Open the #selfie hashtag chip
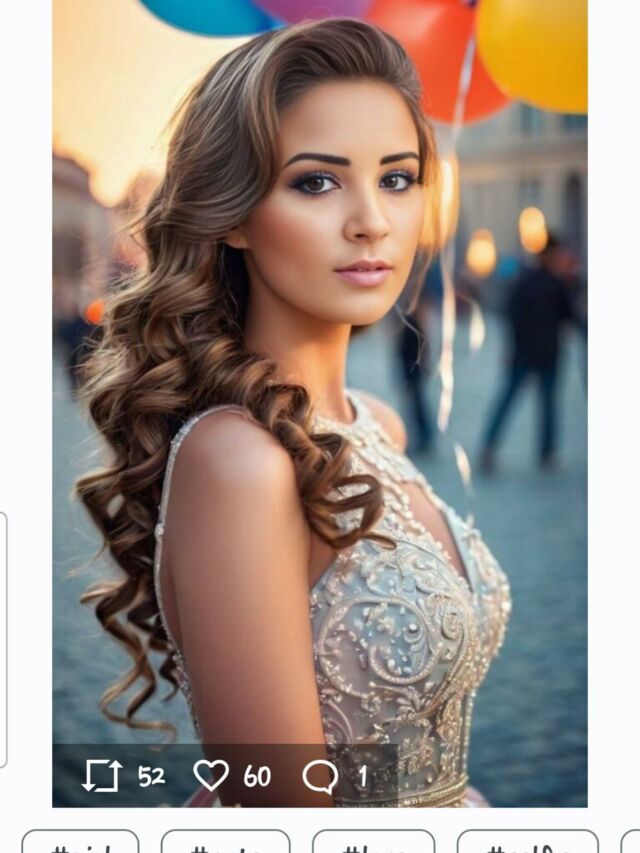 527,843
